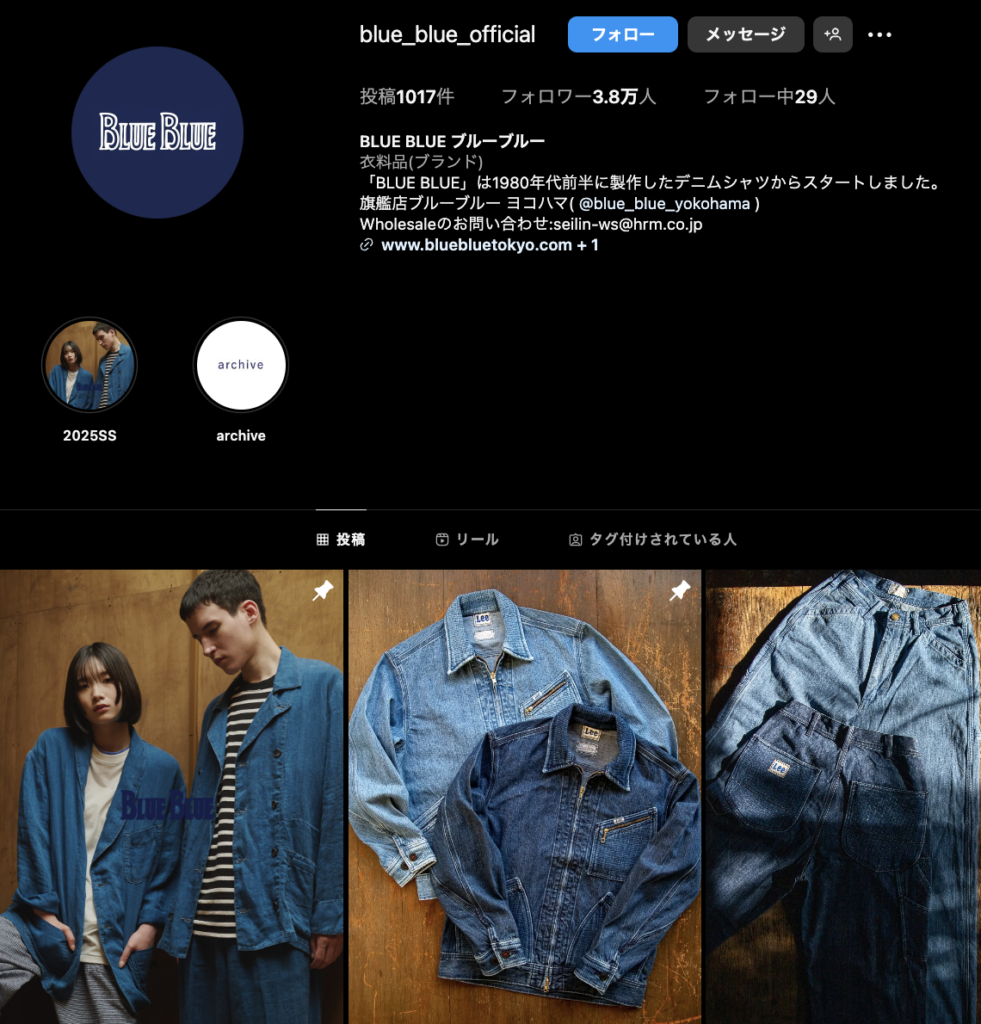Send a message via the メッセージ button
Viewport: 981px width, 1024px height.
(745, 35)
